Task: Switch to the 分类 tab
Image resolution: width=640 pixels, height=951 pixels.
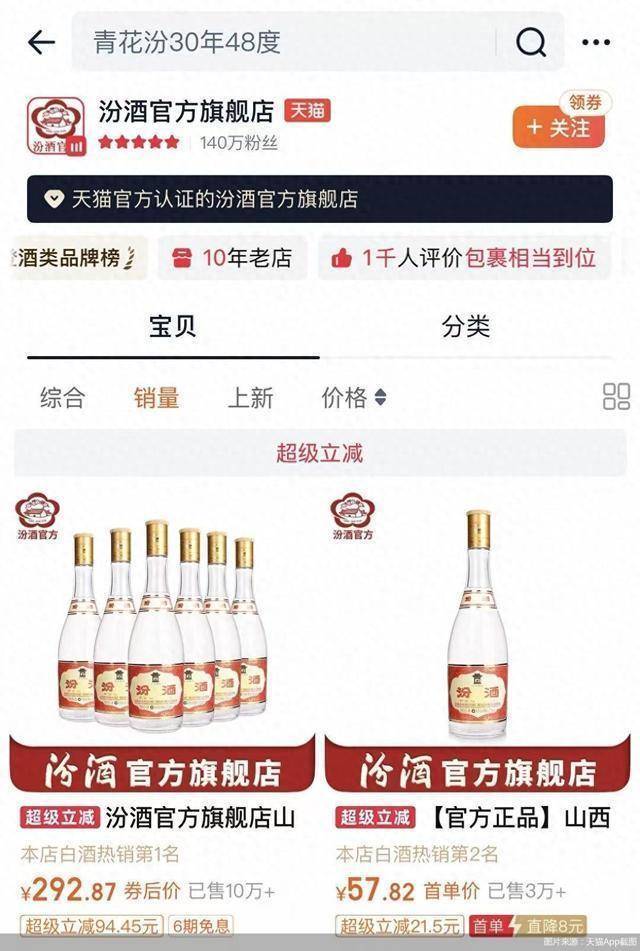Action: click(x=465, y=327)
